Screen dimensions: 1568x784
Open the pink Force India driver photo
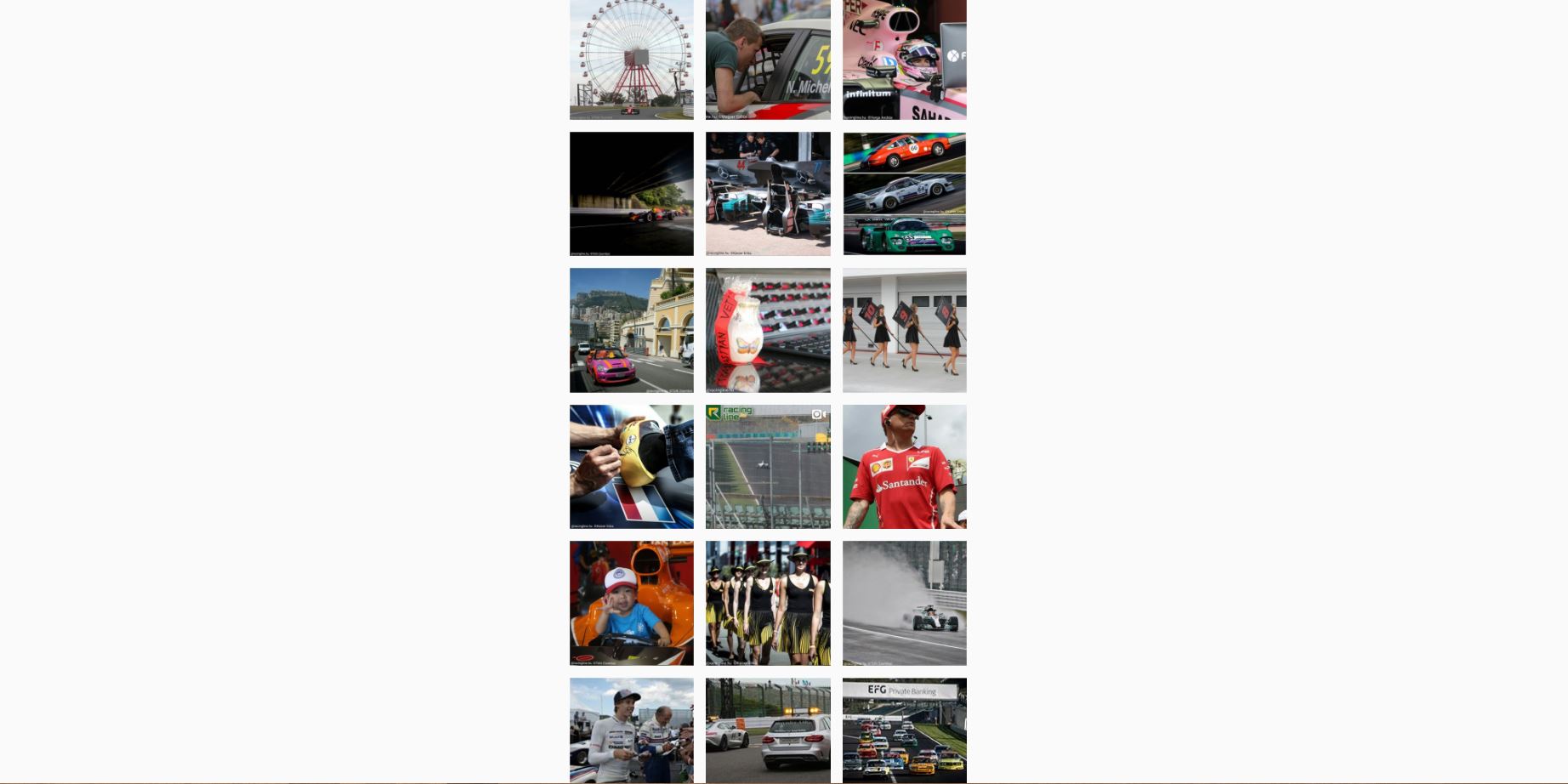[x=904, y=60]
